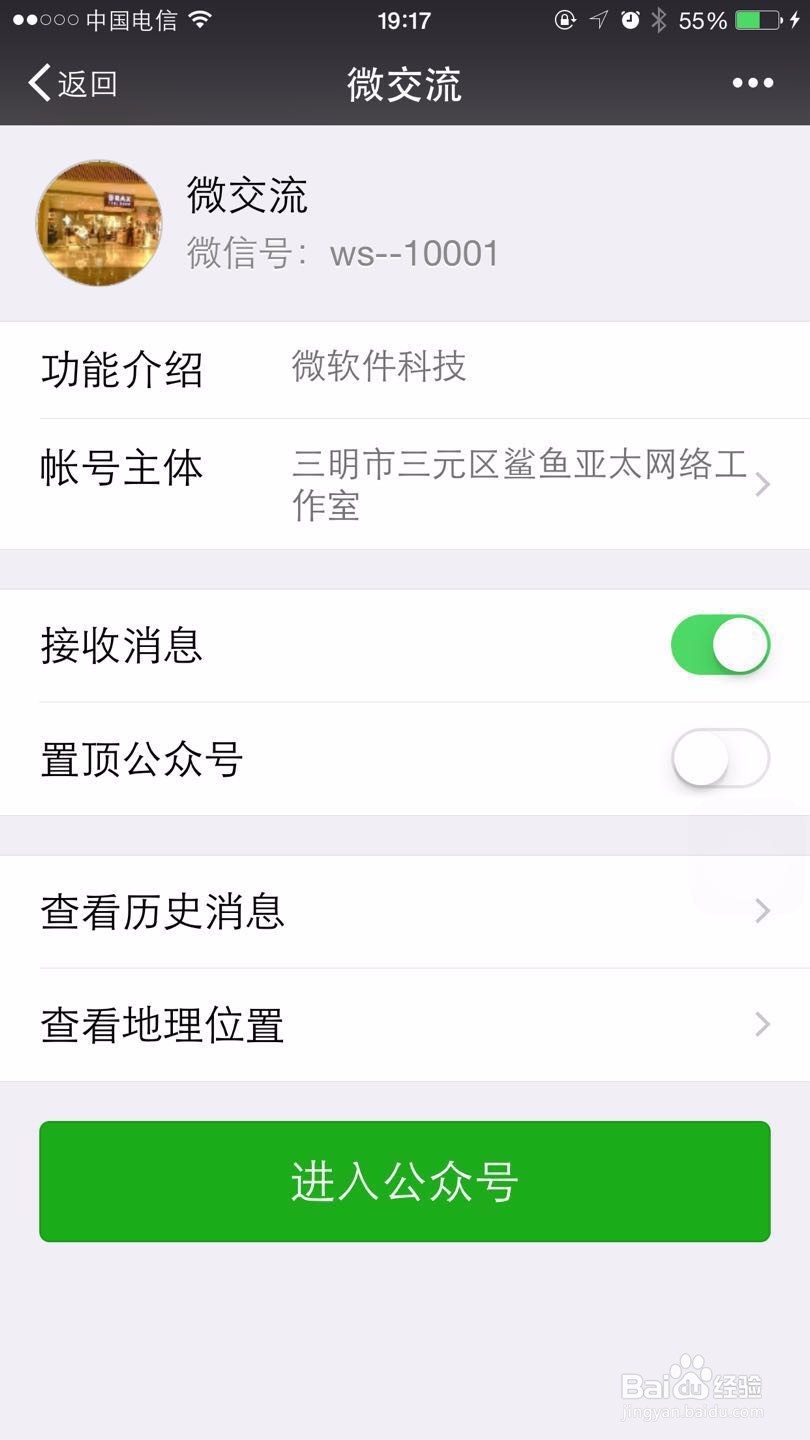Open the more options menu via ellipsis icon
Screen dimensions: 810x1440
(755, 83)
